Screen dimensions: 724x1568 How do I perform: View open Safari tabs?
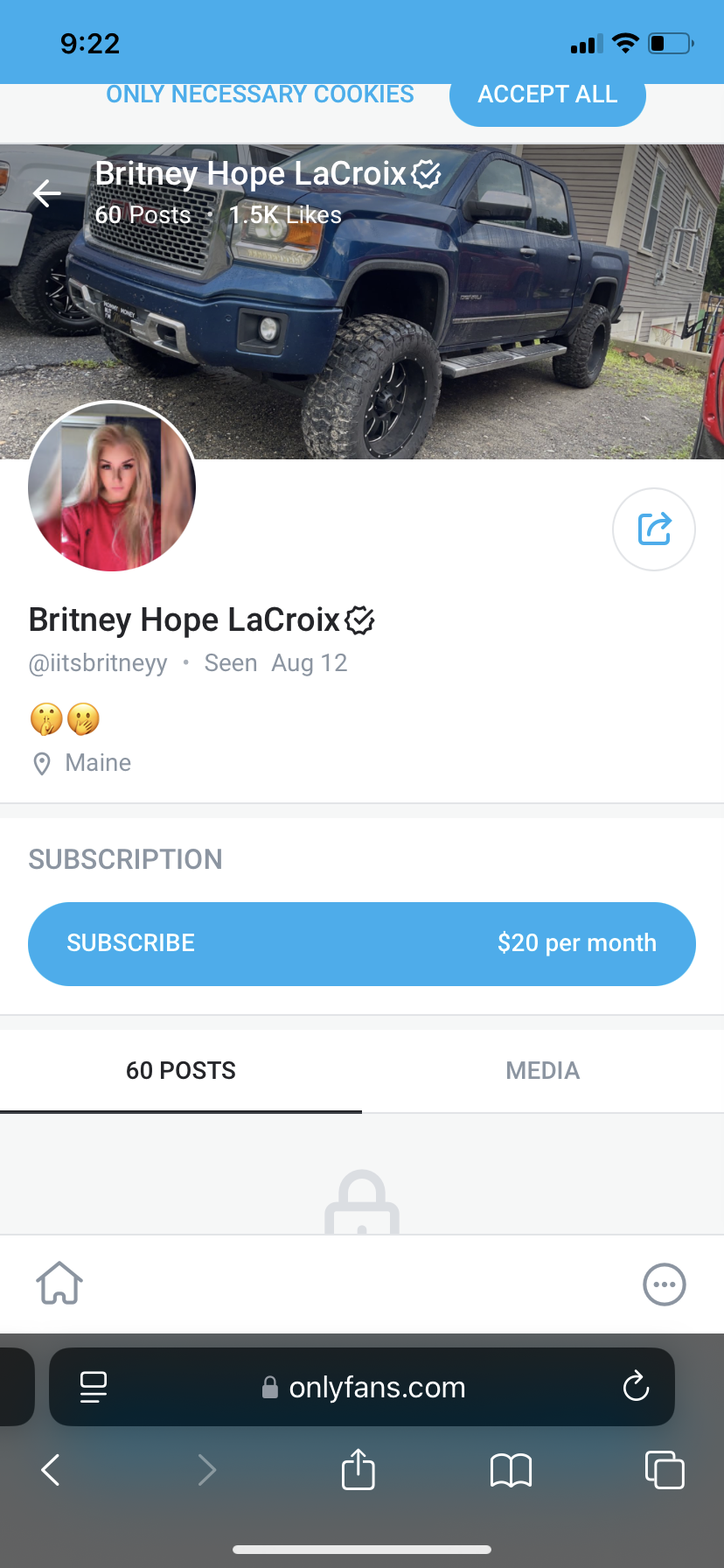click(x=664, y=1470)
